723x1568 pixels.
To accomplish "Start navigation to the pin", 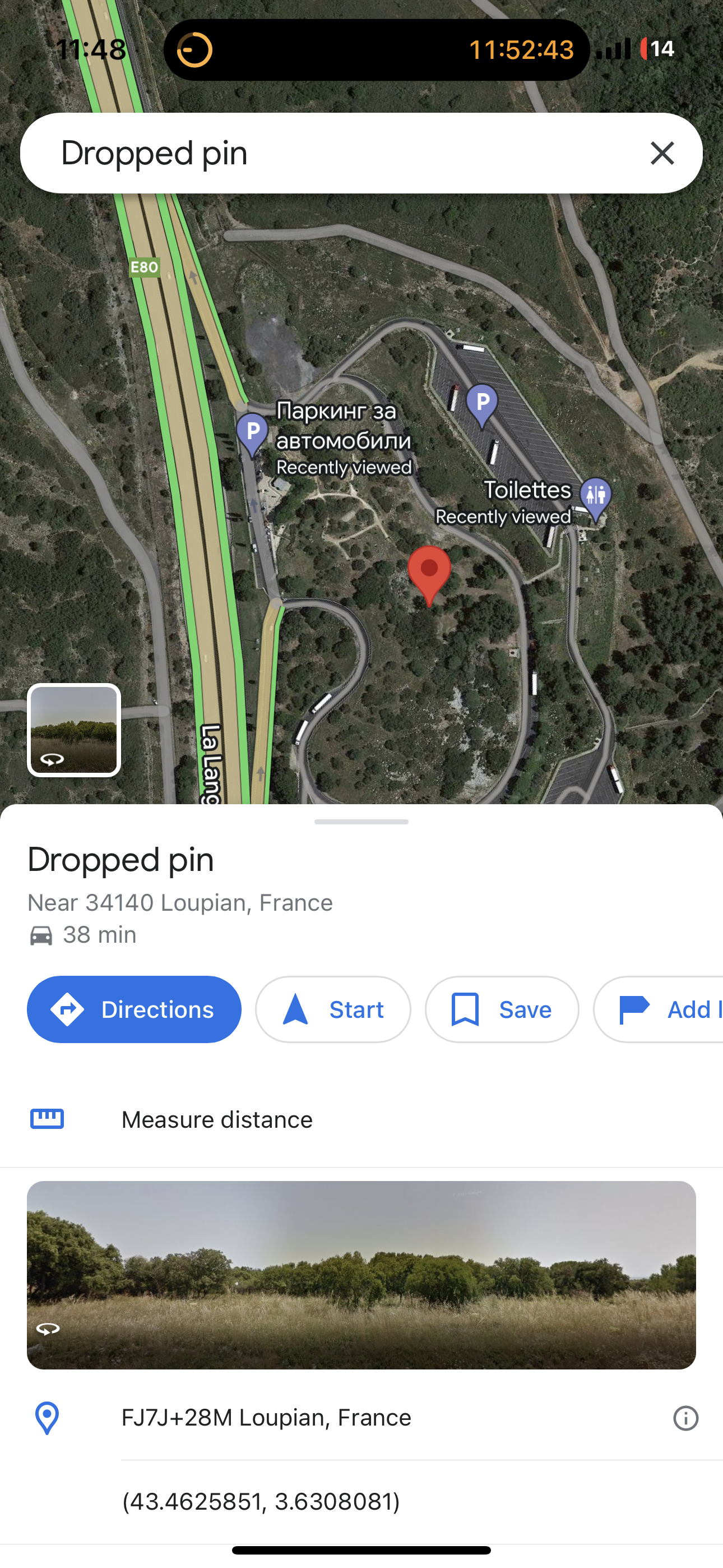I will pos(333,1009).
